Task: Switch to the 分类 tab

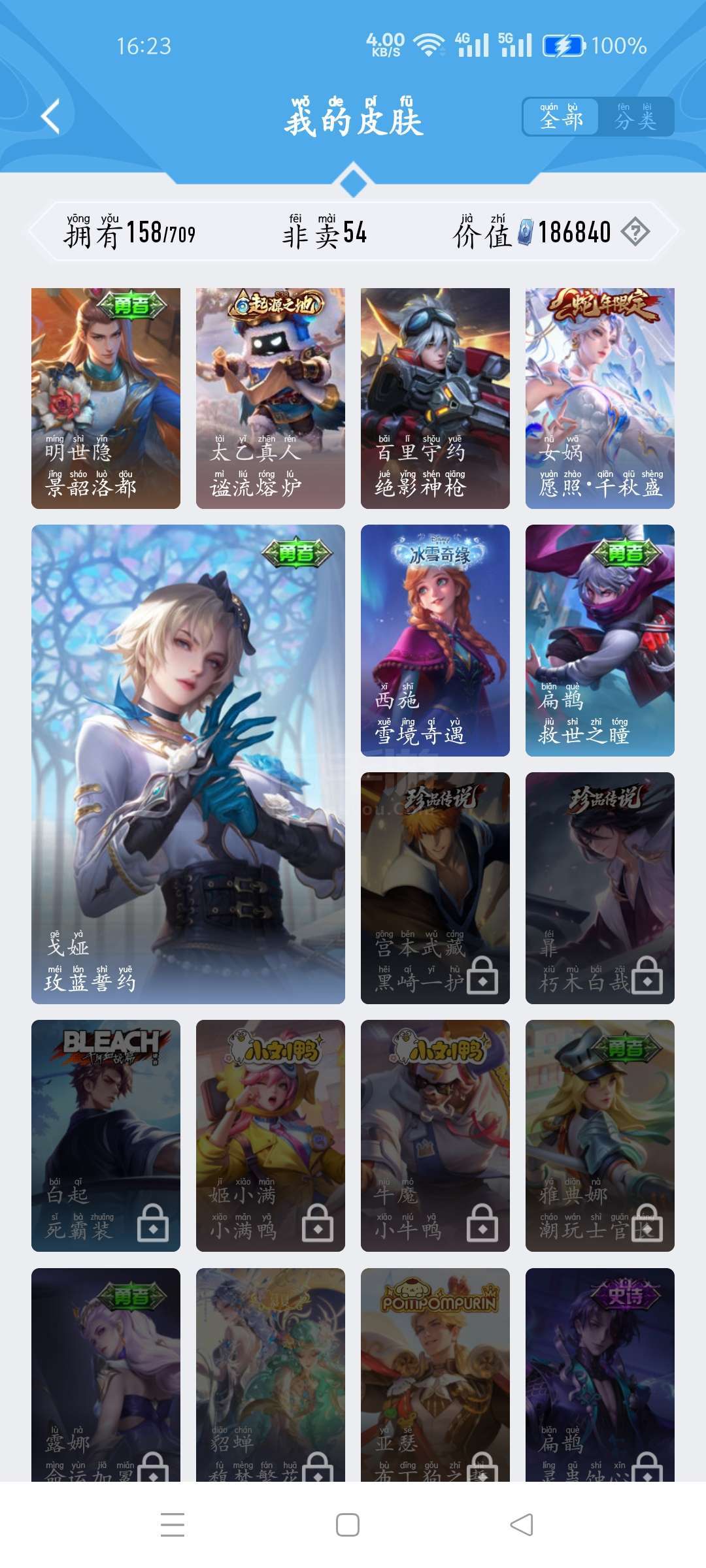Action: point(635,117)
